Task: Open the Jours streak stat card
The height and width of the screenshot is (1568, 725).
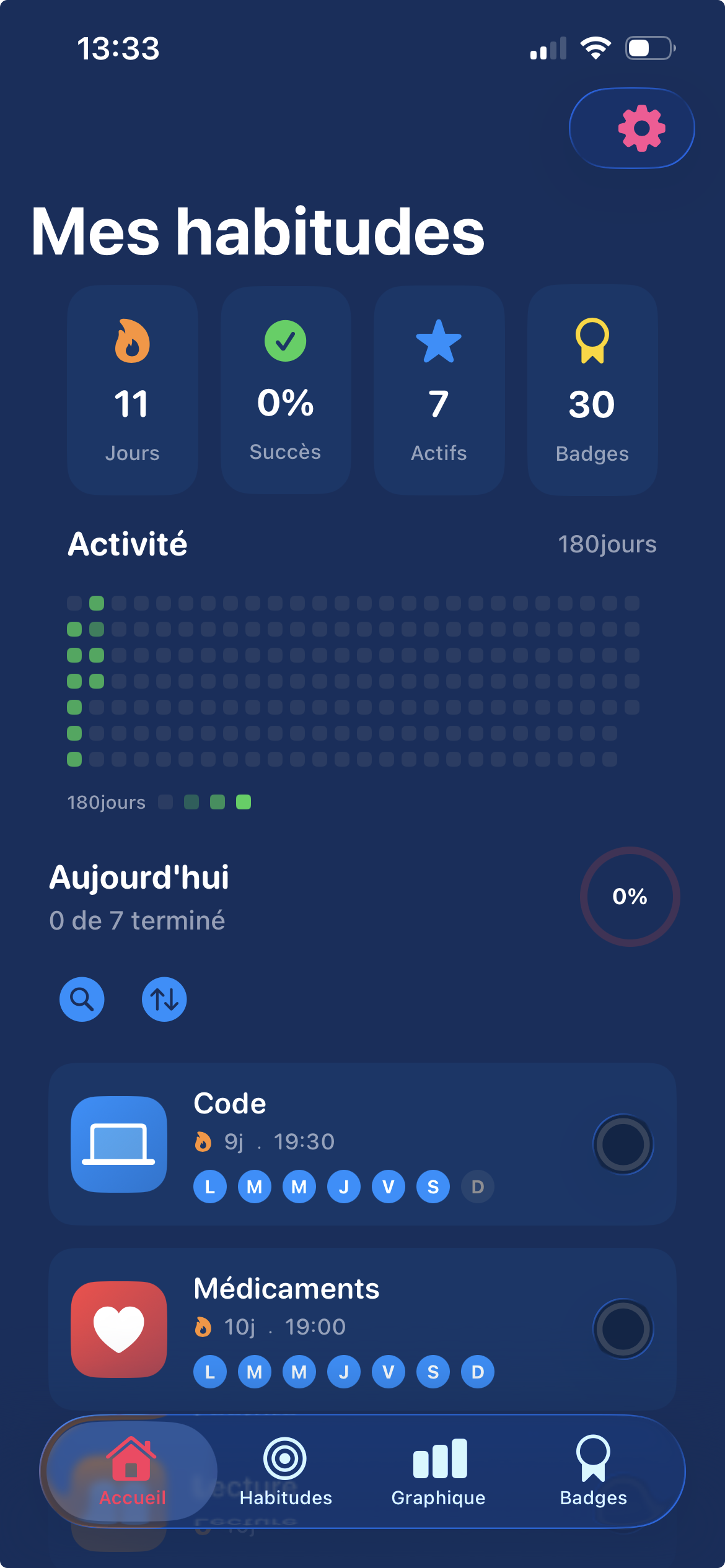Action: tap(133, 390)
